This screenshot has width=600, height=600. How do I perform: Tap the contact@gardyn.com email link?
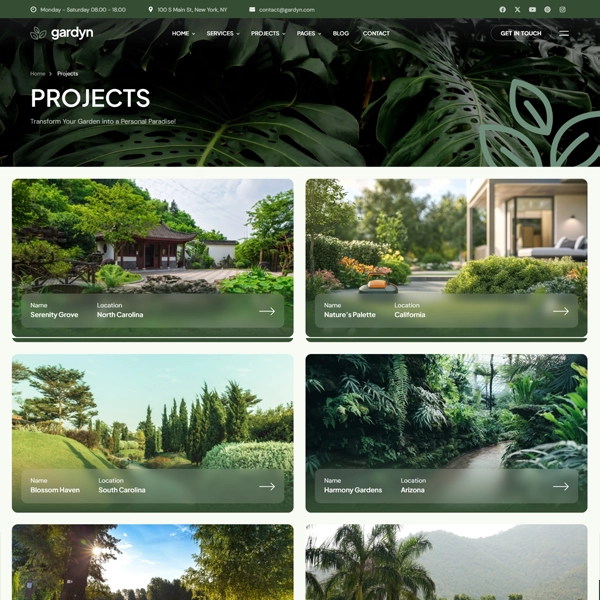[286, 9]
